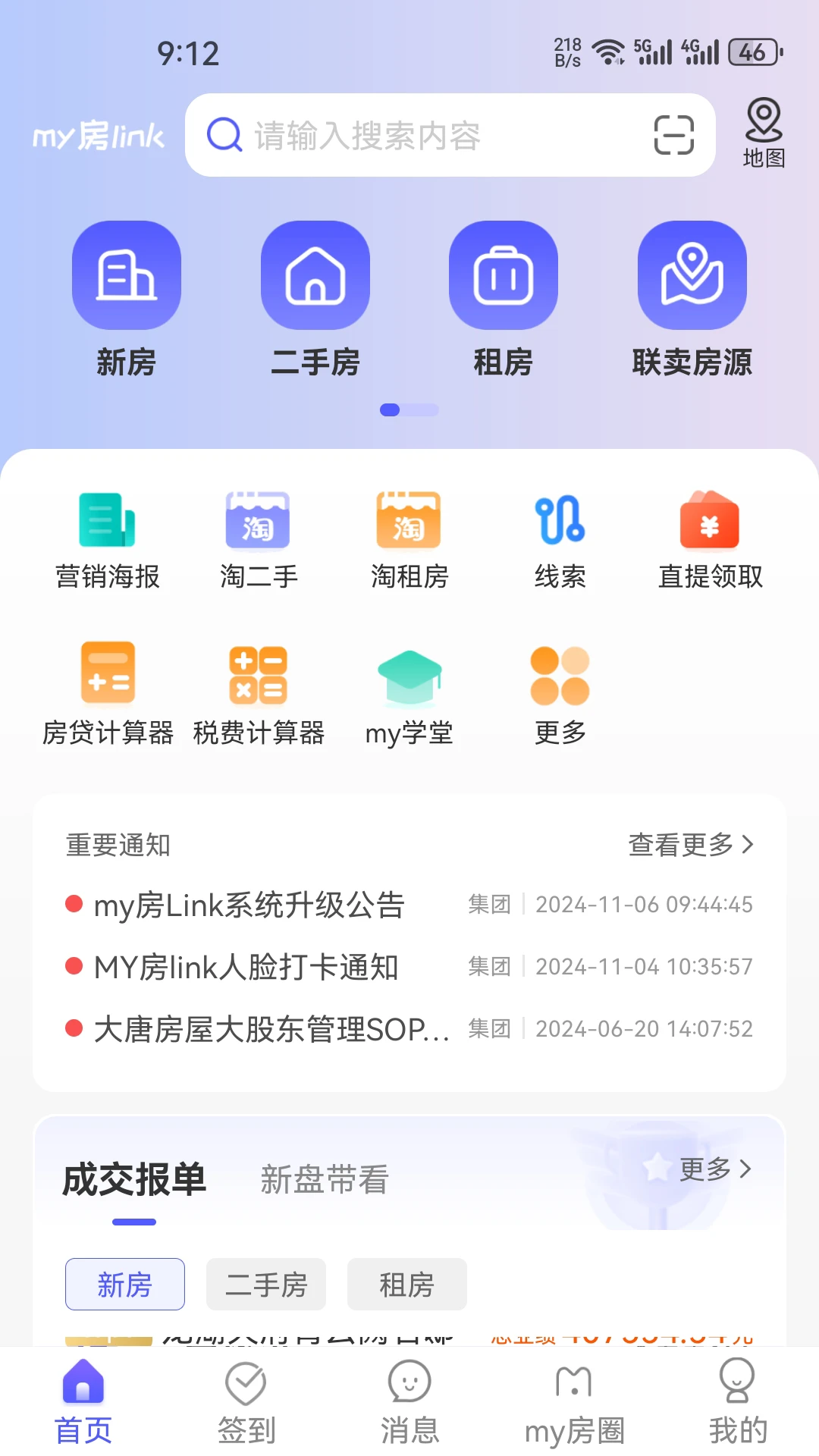Open the 地图 map view
Image resolution: width=819 pixels, height=1456 pixels.
coord(763,133)
